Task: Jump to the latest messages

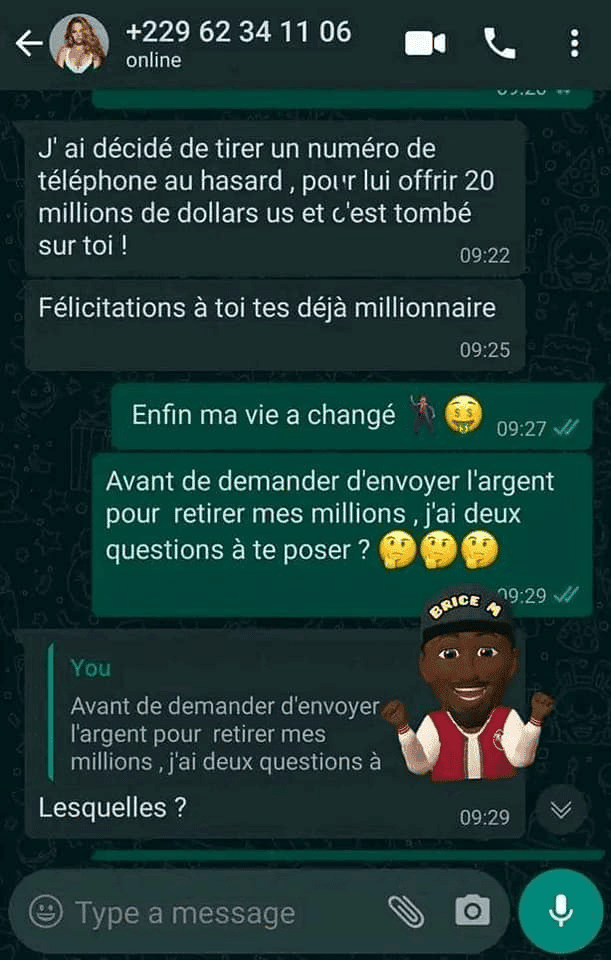Action: [561, 810]
